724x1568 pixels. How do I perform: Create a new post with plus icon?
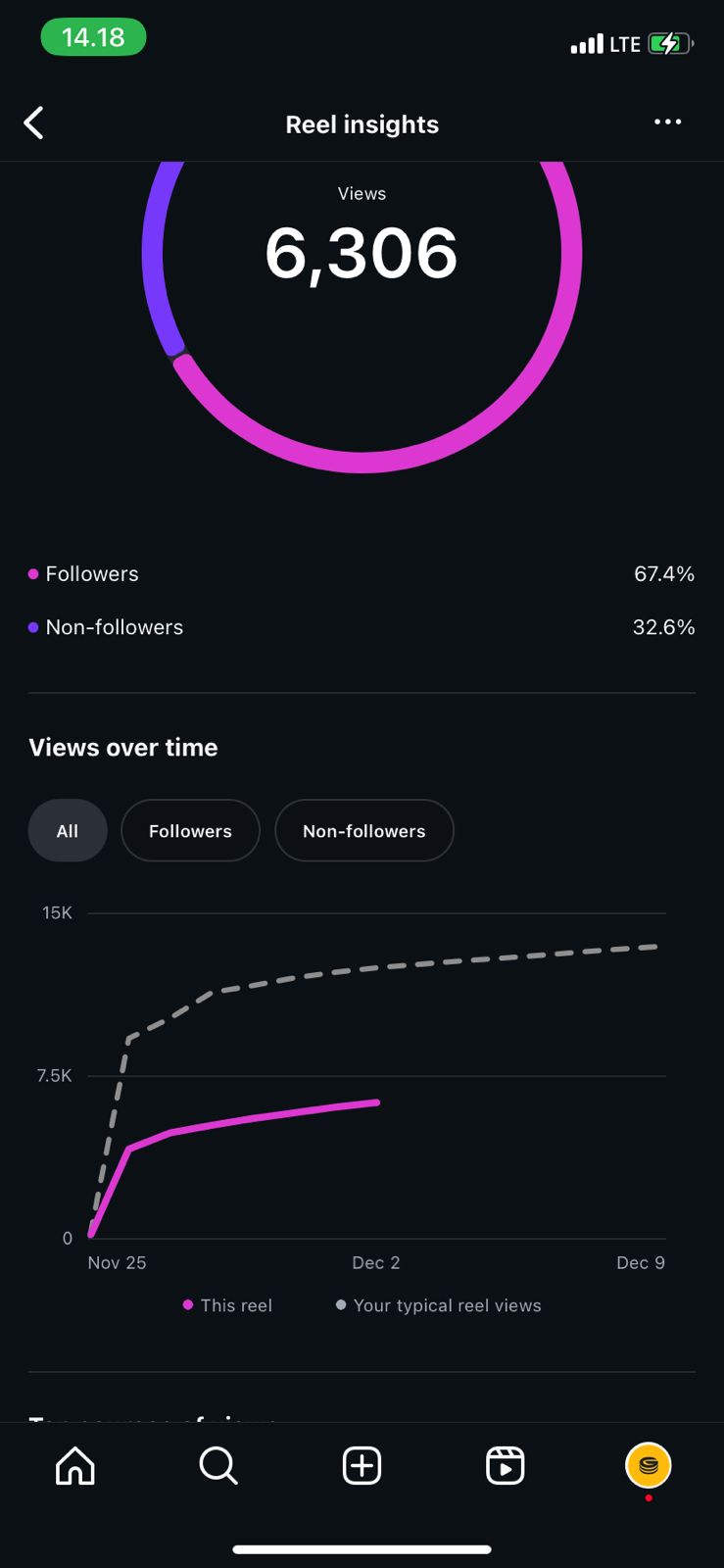click(x=362, y=1466)
